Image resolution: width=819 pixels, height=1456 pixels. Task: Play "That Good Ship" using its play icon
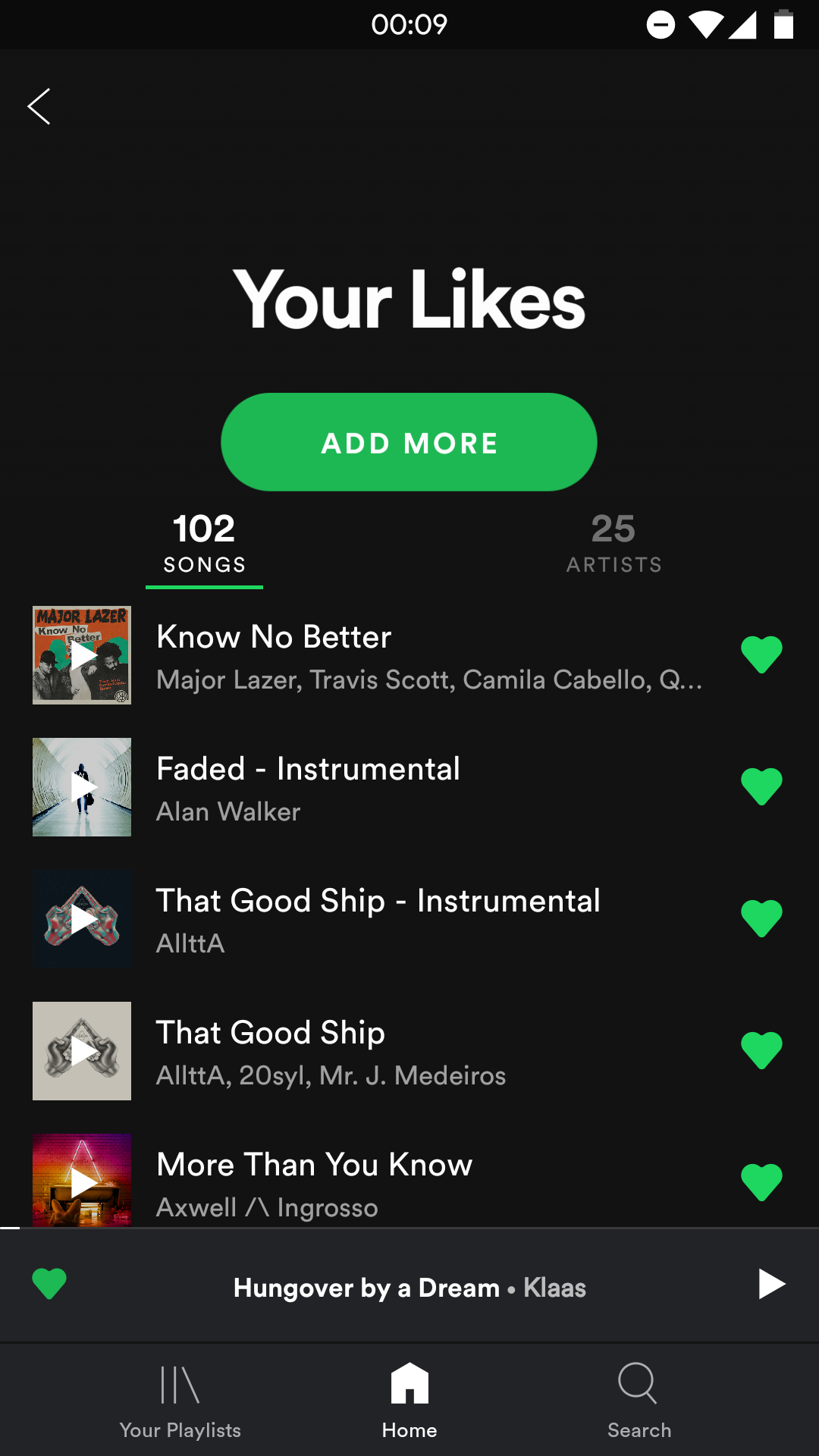pyautogui.click(x=81, y=1050)
